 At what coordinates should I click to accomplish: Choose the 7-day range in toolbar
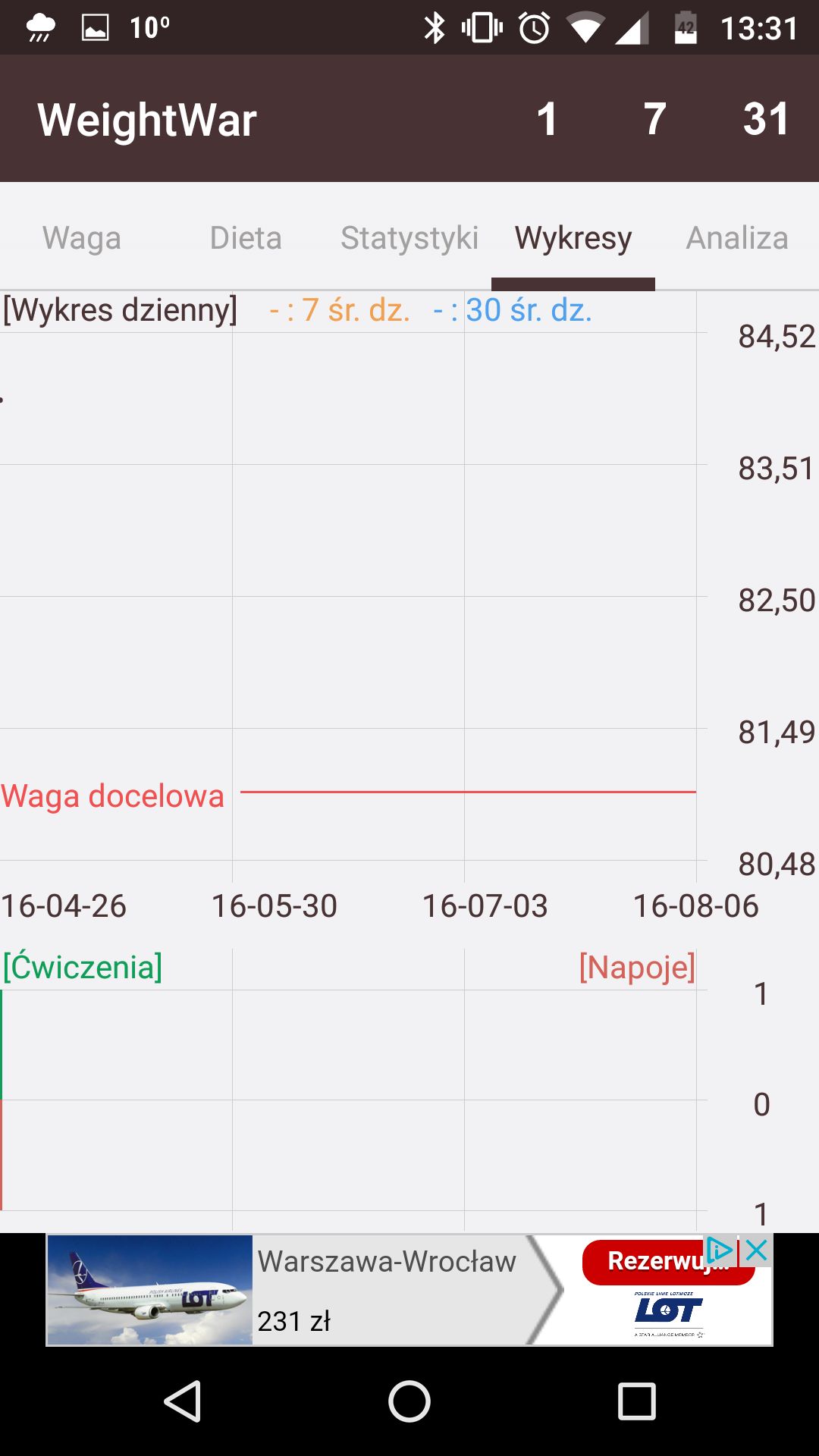pyautogui.click(x=654, y=119)
